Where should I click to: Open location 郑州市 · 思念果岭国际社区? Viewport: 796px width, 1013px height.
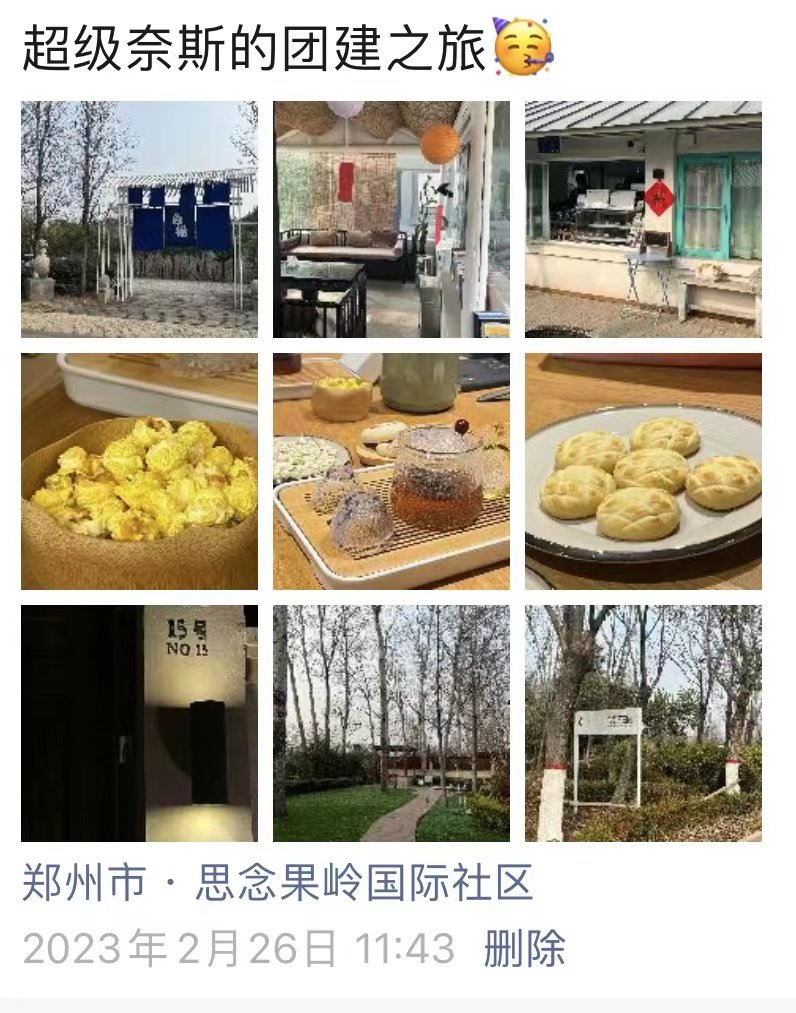[x=277, y=884]
